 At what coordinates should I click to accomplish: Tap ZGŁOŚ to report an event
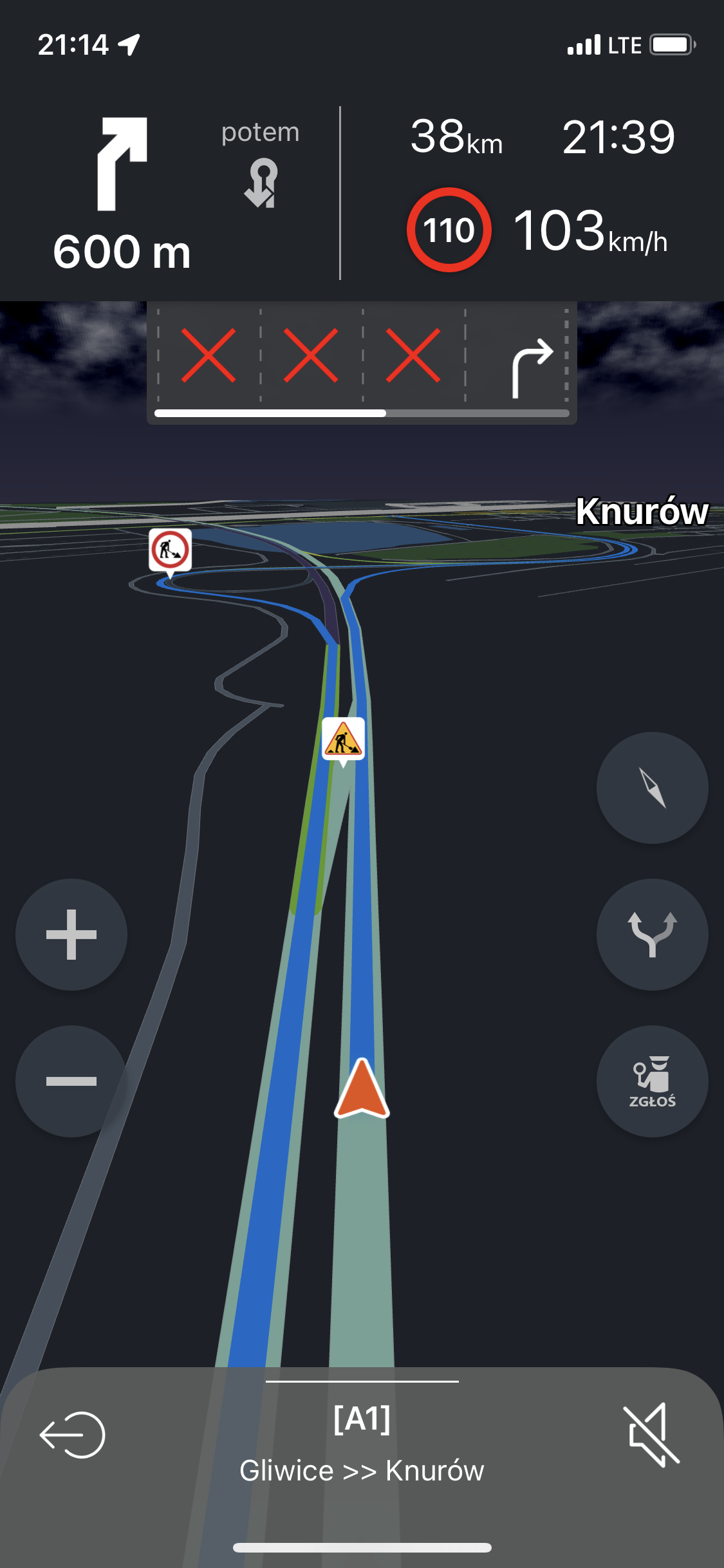pos(652,1081)
